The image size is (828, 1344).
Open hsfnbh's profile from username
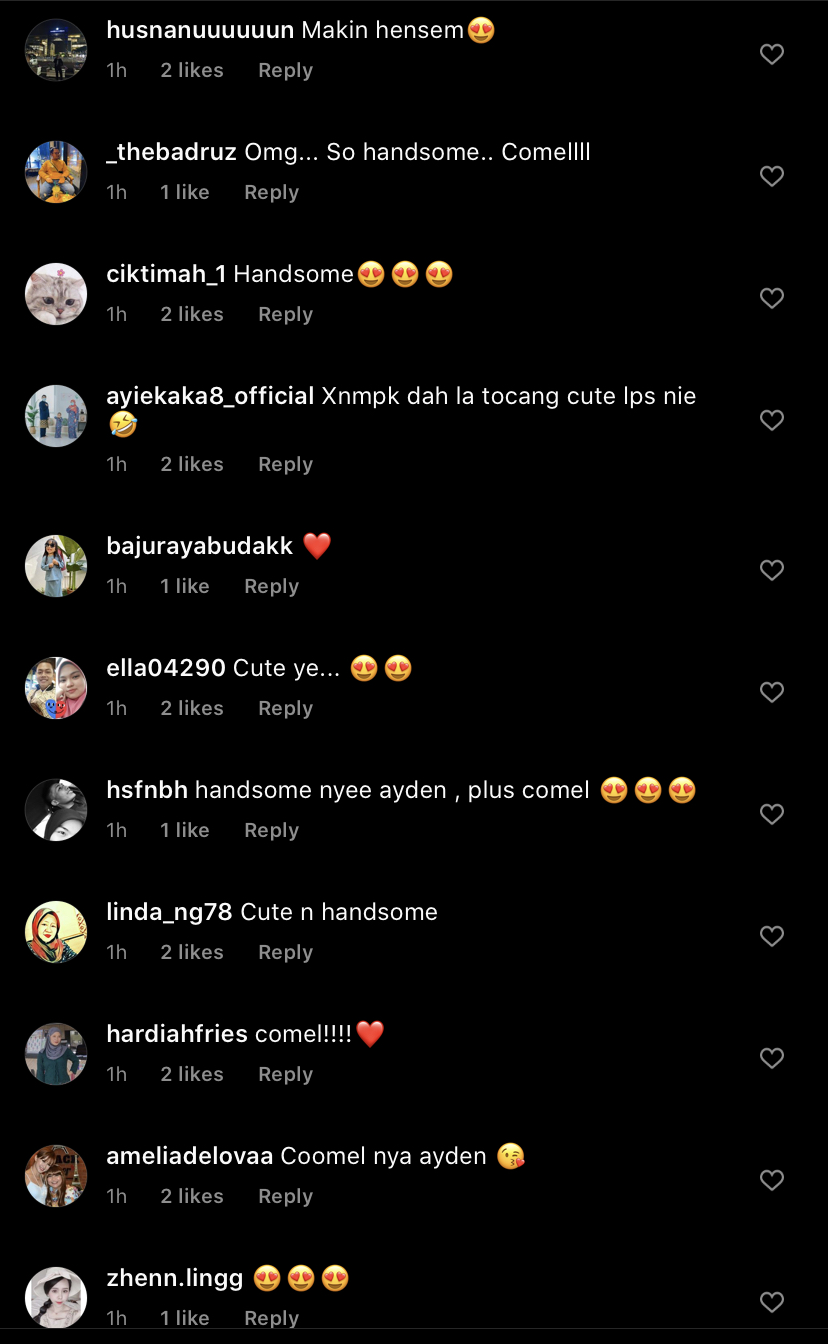[x=147, y=790]
